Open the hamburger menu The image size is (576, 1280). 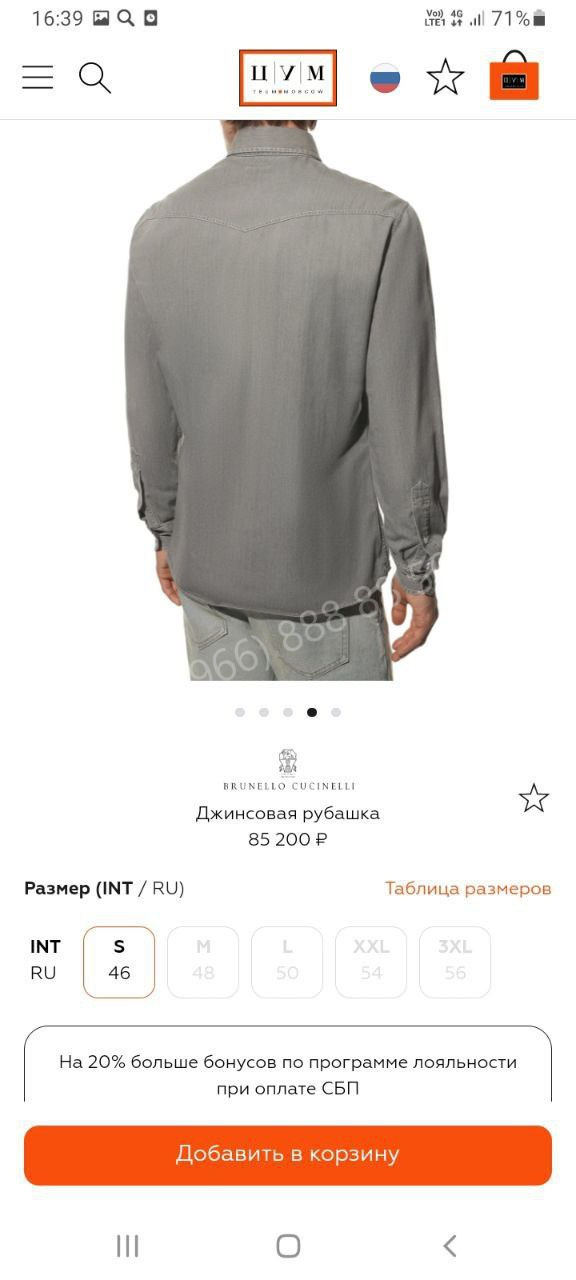(37, 77)
